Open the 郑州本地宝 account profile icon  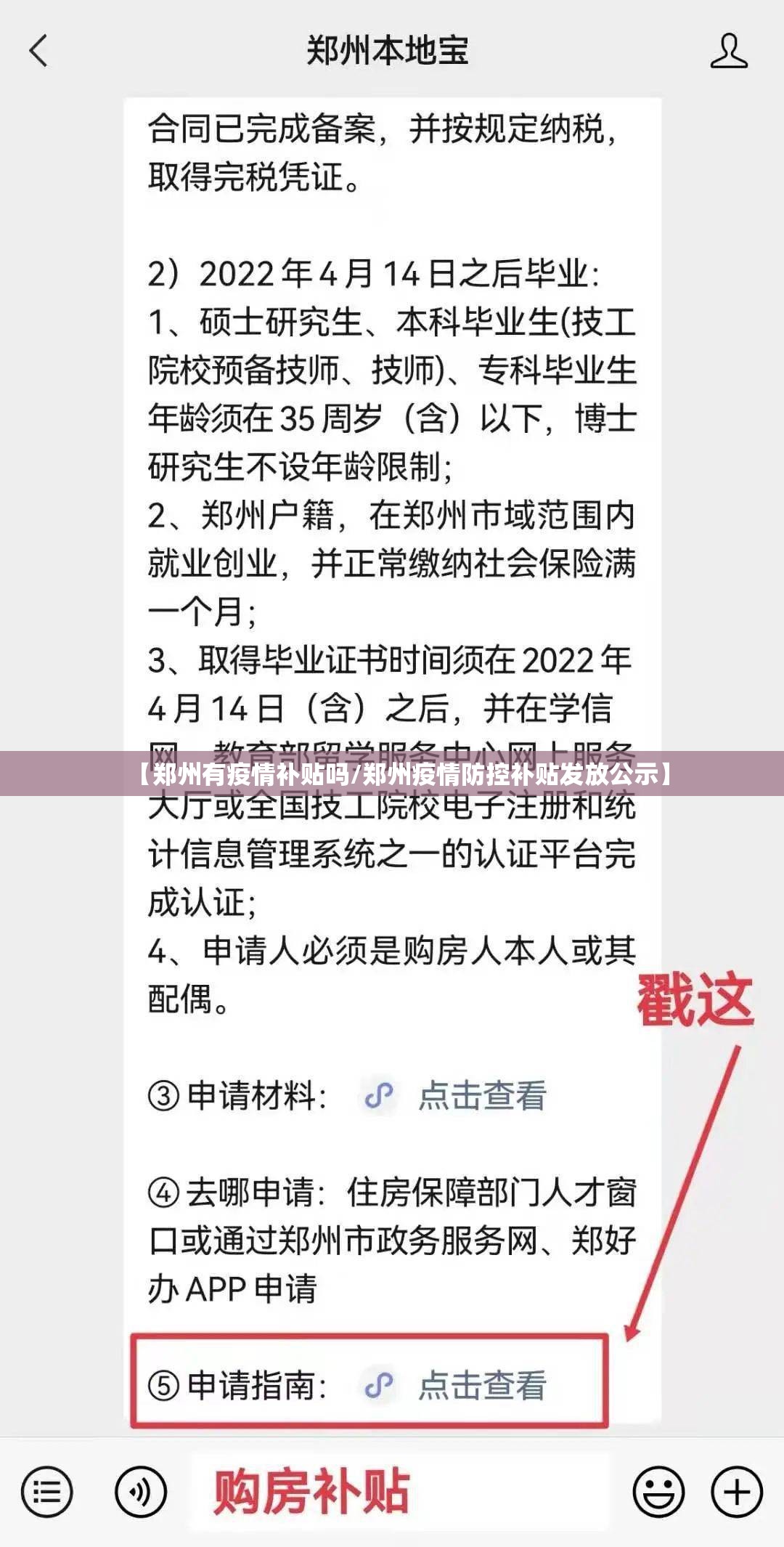(x=728, y=51)
